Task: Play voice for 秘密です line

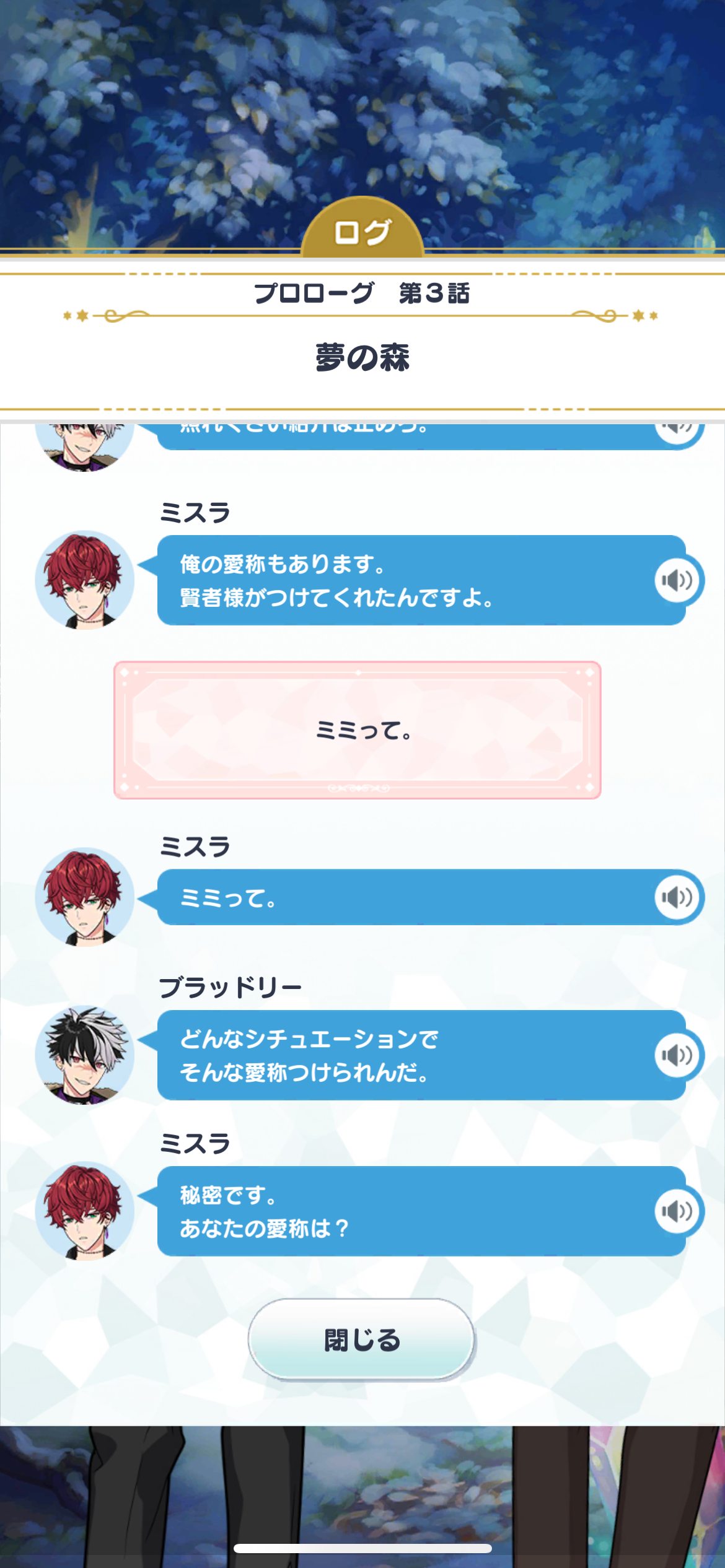Action: coord(677,1211)
